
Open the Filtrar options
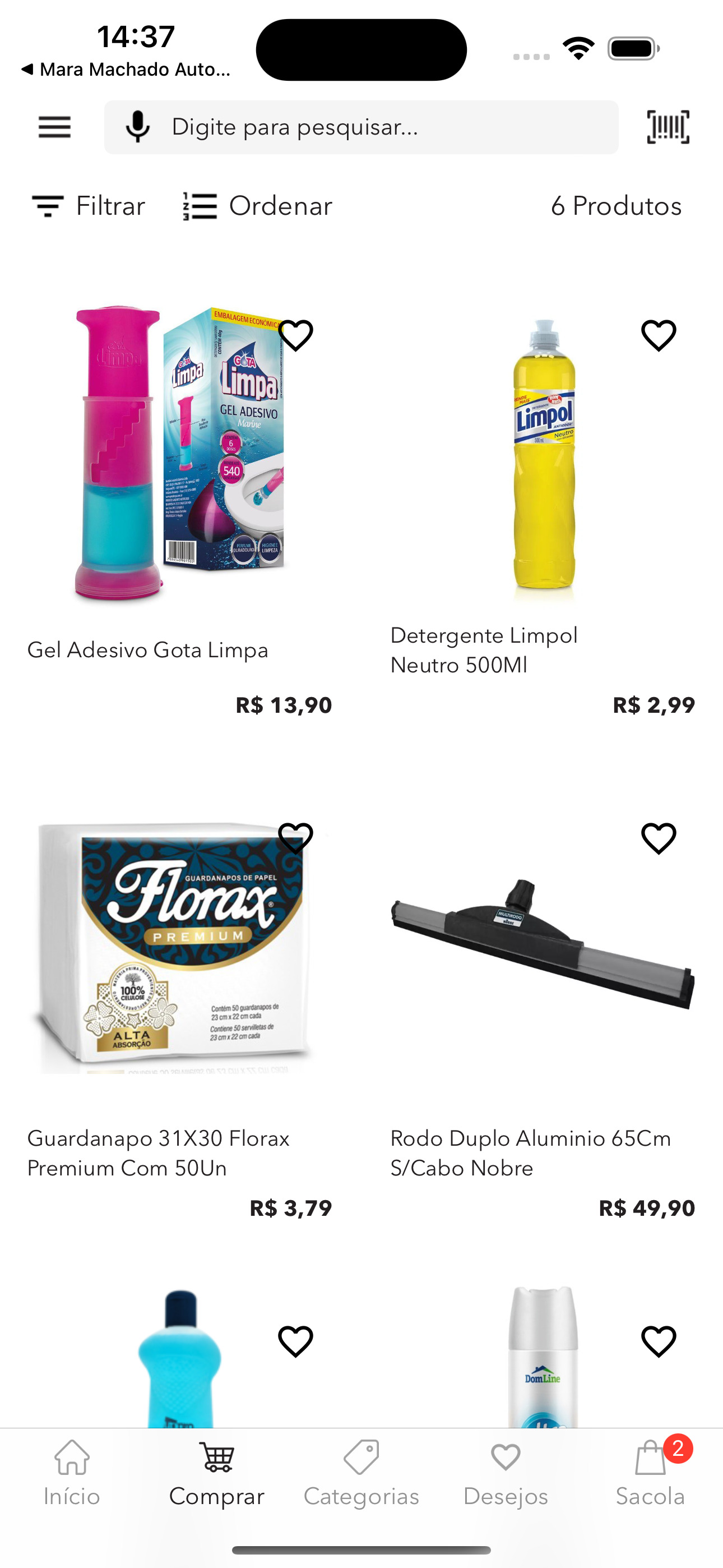pos(88,206)
